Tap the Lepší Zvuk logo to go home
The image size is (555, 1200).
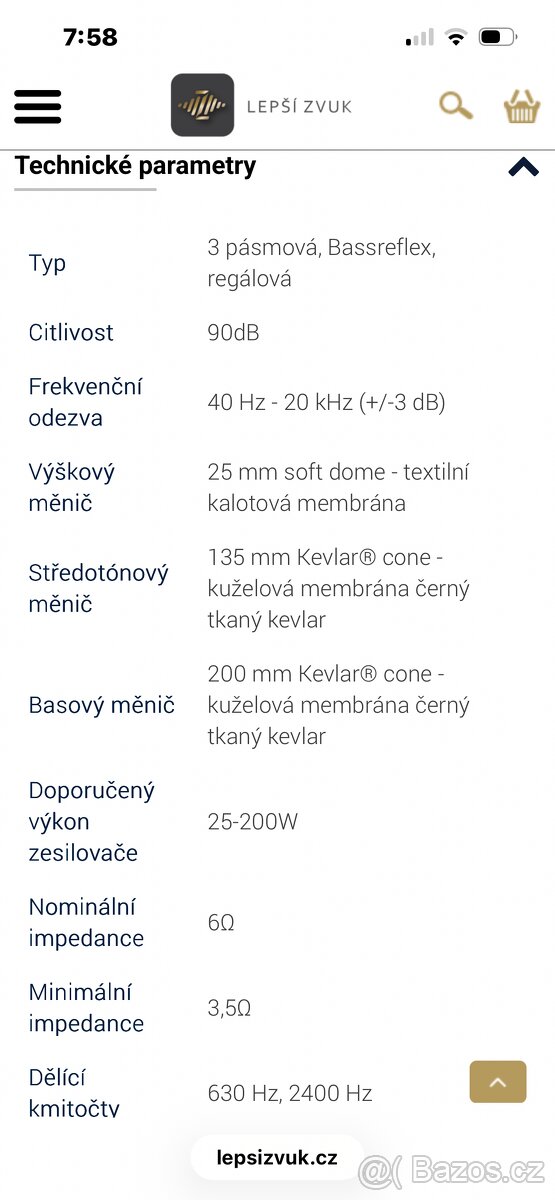262,105
